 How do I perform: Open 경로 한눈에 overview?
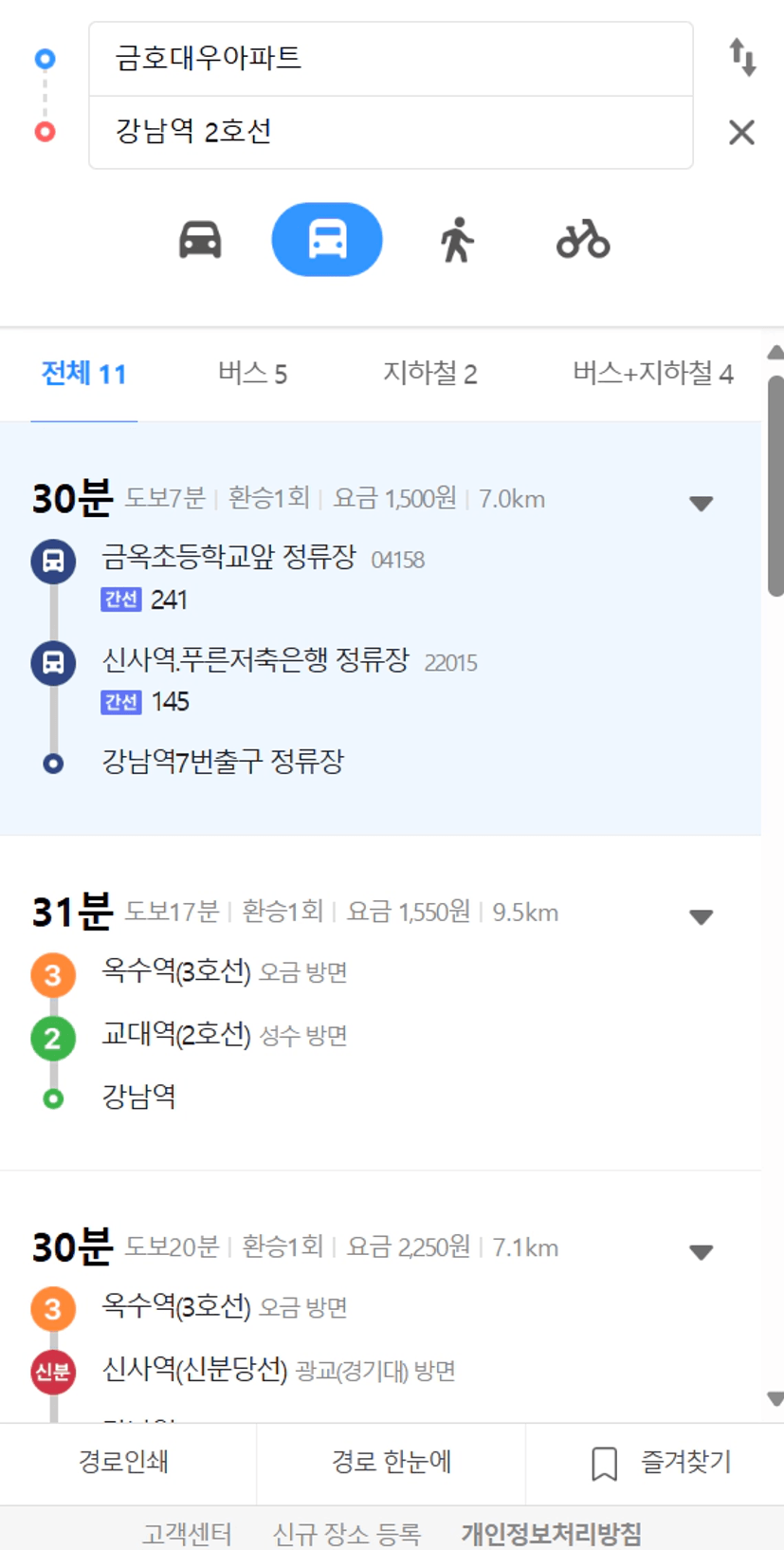tap(391, 1462)
